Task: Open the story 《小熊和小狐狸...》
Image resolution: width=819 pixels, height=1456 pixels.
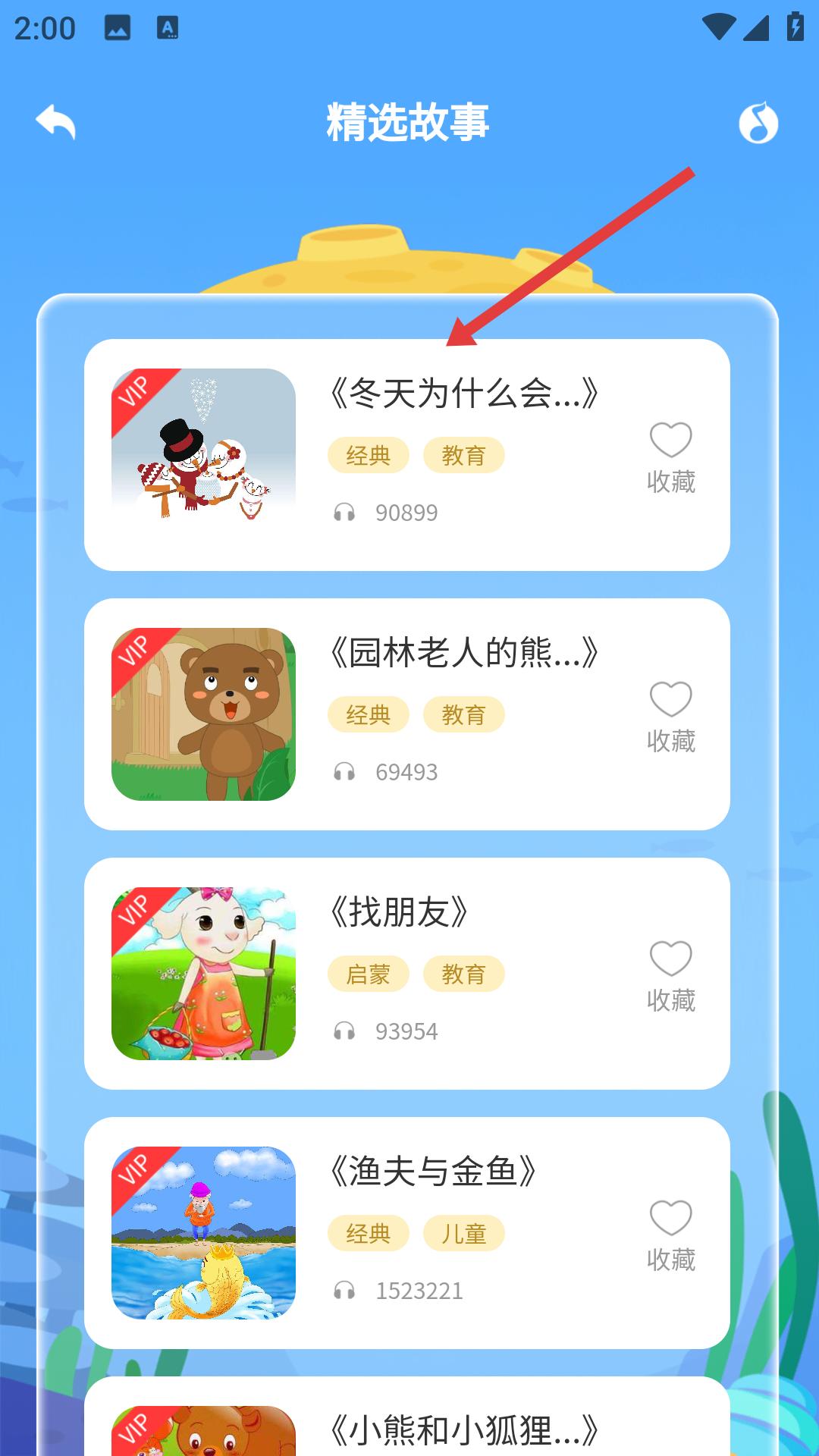Action: tap(464, 1430)
